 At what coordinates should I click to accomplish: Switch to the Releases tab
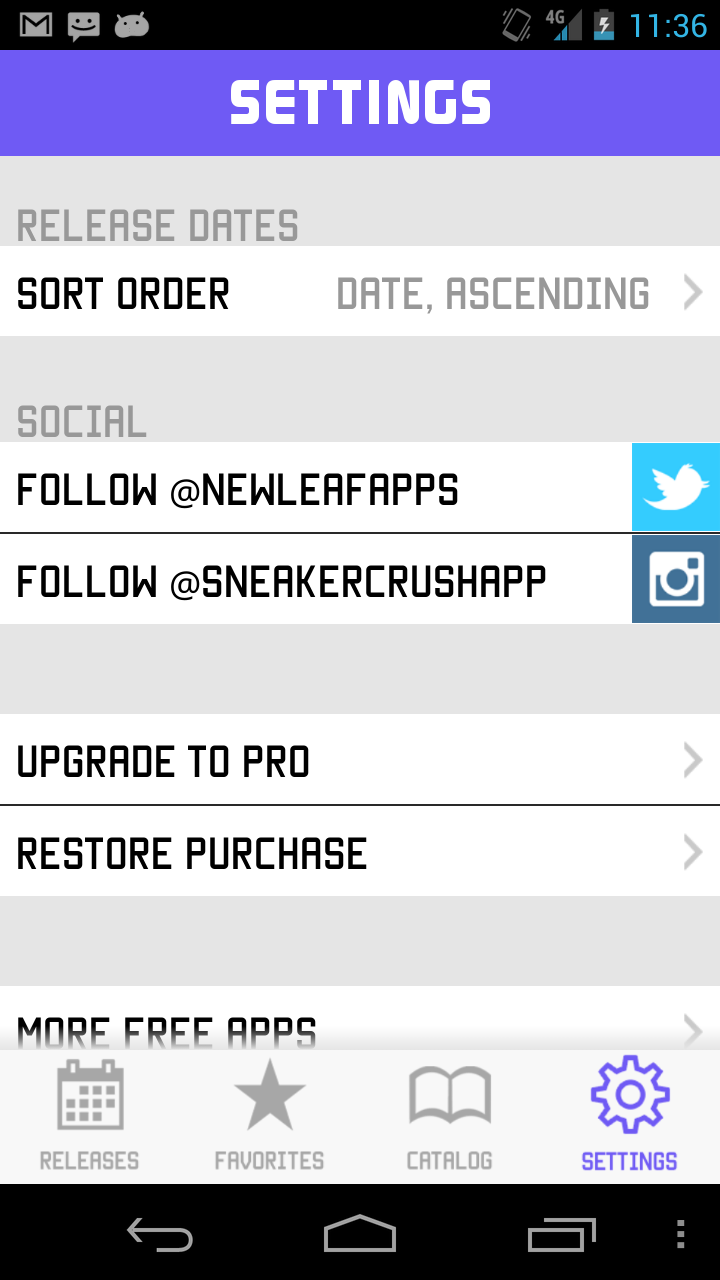[x=90, y=1117]
